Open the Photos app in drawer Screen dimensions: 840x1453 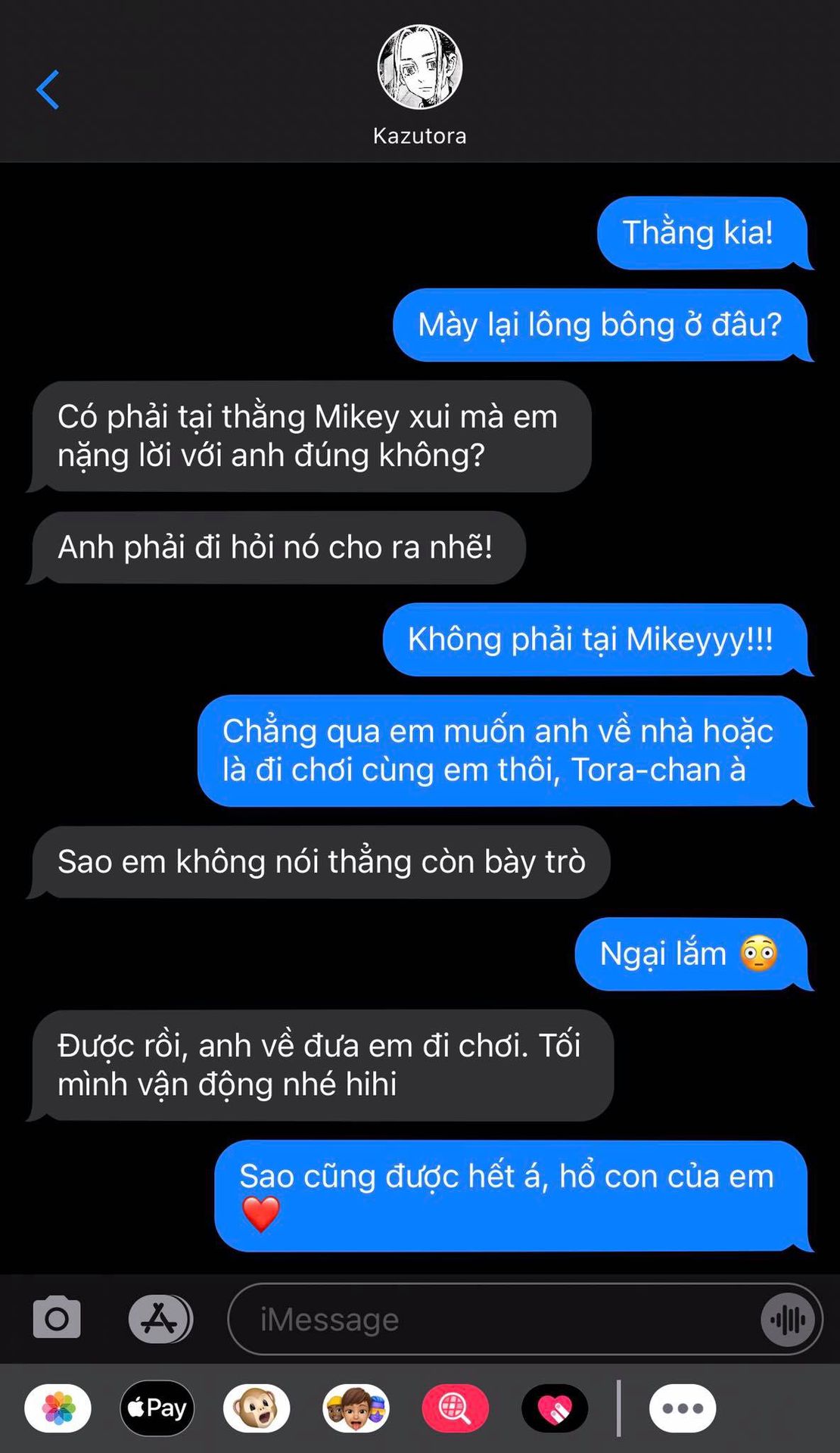(x=58, y=1408)
